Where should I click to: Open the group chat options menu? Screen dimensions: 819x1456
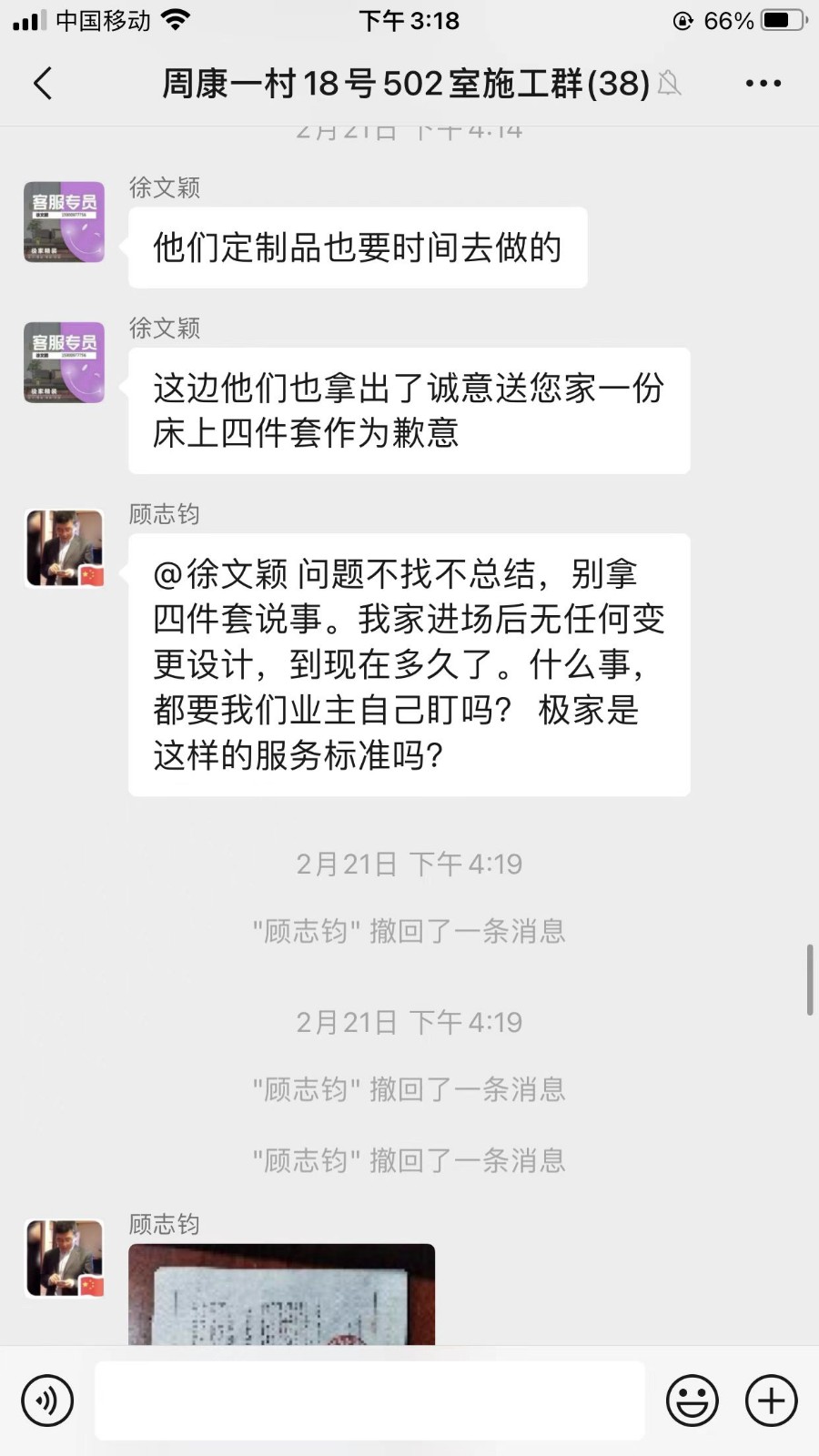pyautogui.click(x=763, y=83)
